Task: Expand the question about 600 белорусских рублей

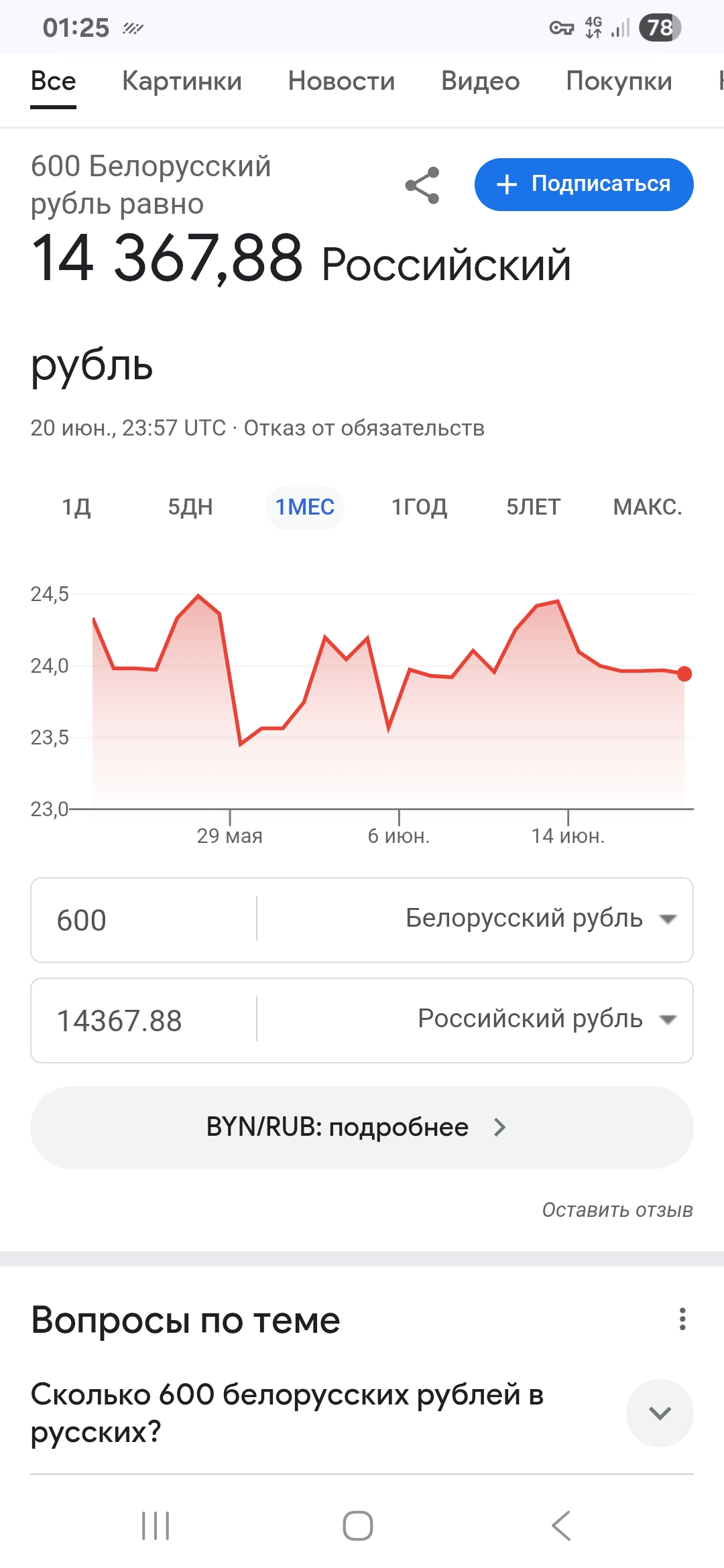Action: click(660, 1413)
